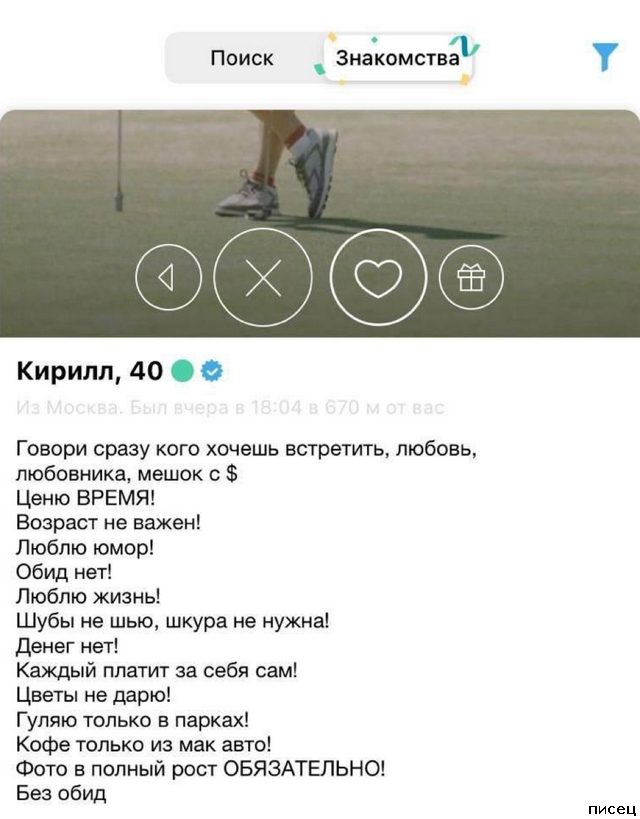Viewport: 640px width, 819px height.
Task: Reject Кирилл with the cross button
Action: [x=263, y=278]
